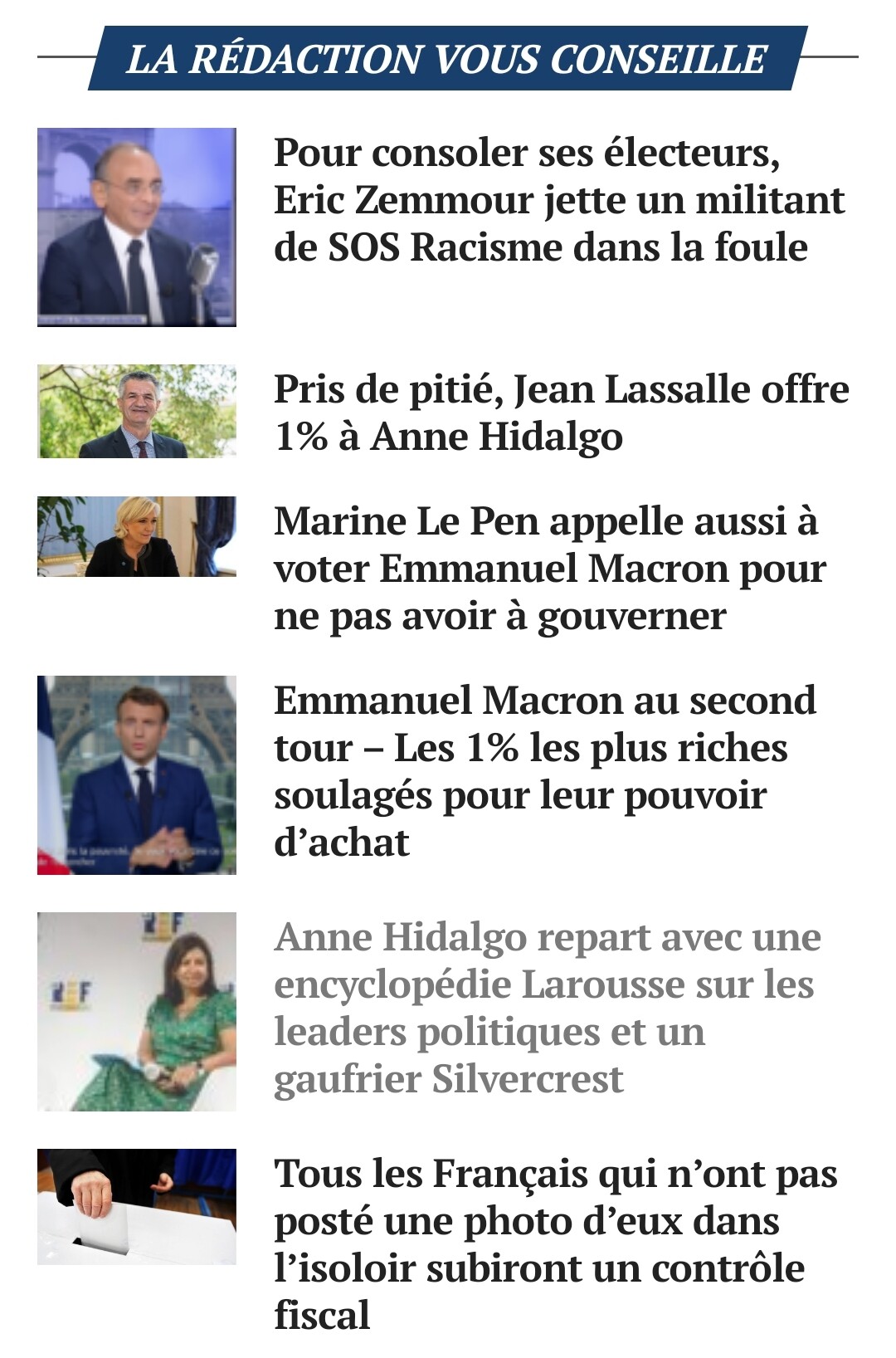Tap the ballot box thumbnail

(x=137, y=1206)
